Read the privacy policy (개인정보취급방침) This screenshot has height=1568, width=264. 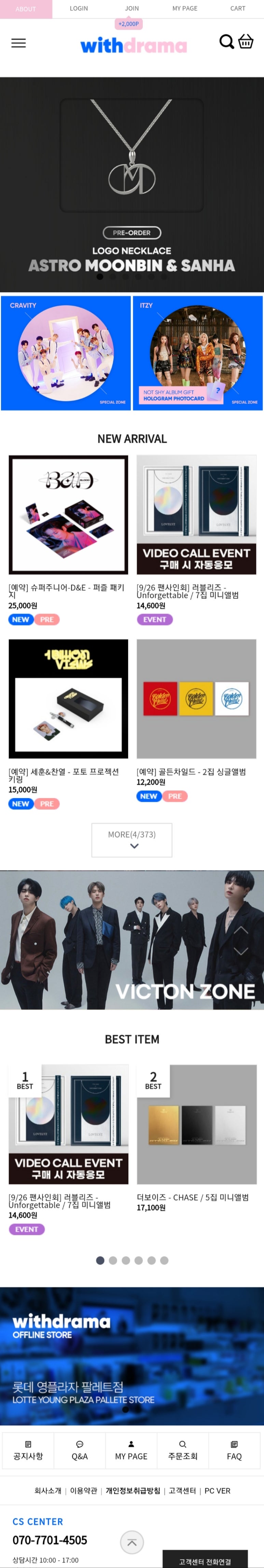tap(133, 1491)
